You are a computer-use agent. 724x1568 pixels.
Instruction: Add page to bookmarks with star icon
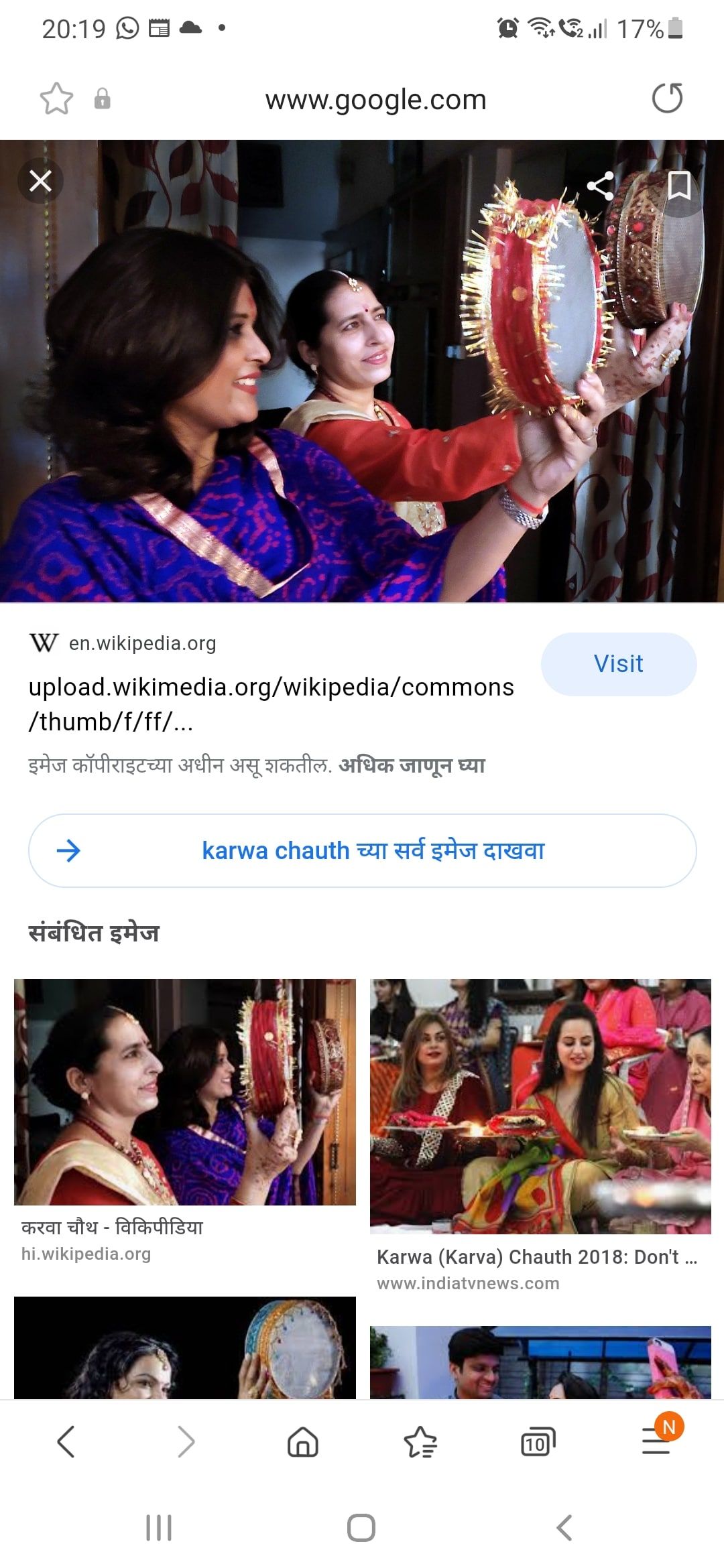click(56, 99)
